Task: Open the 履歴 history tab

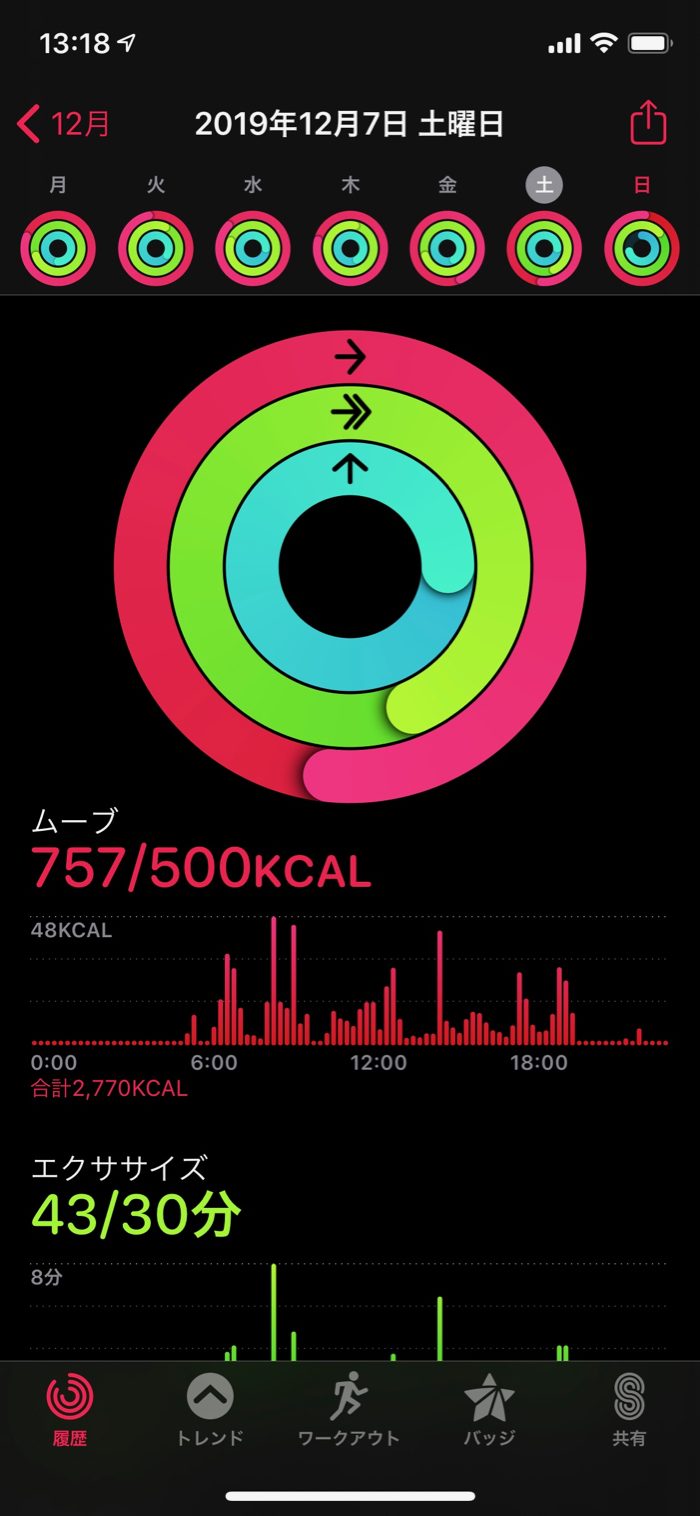Action: 70,1410
